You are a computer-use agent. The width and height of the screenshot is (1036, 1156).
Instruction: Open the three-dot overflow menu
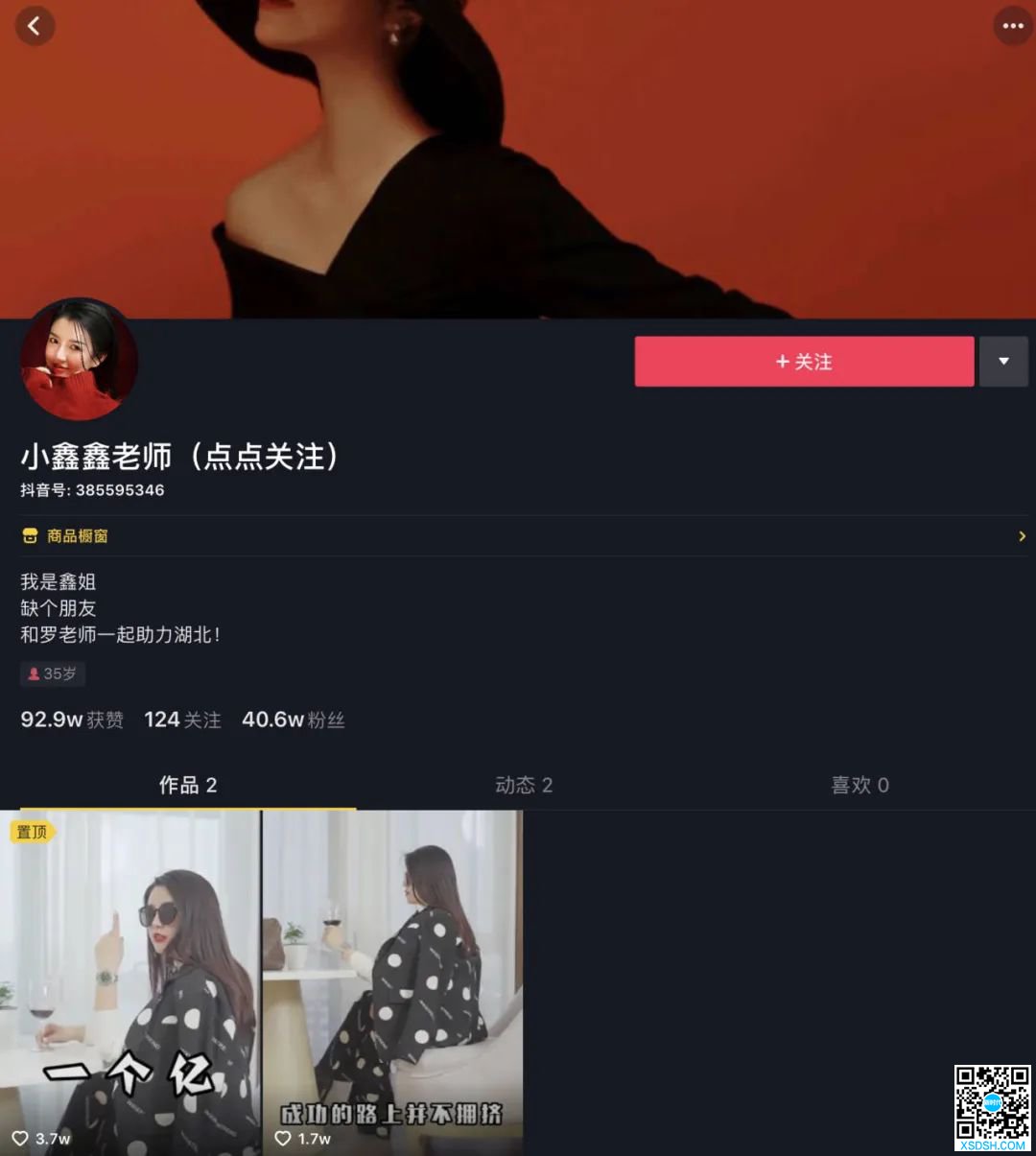1012,26
